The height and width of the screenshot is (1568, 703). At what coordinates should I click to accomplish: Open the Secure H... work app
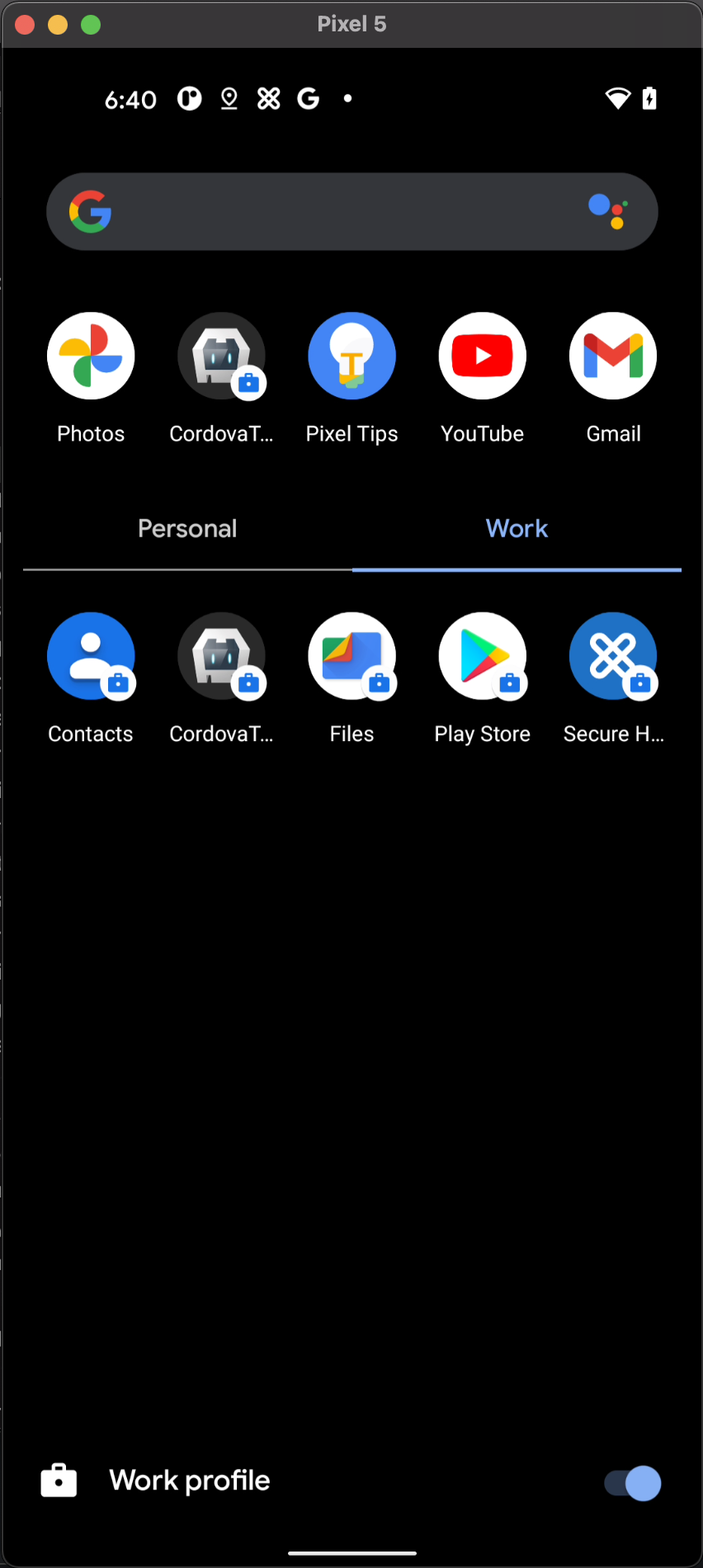613,657
